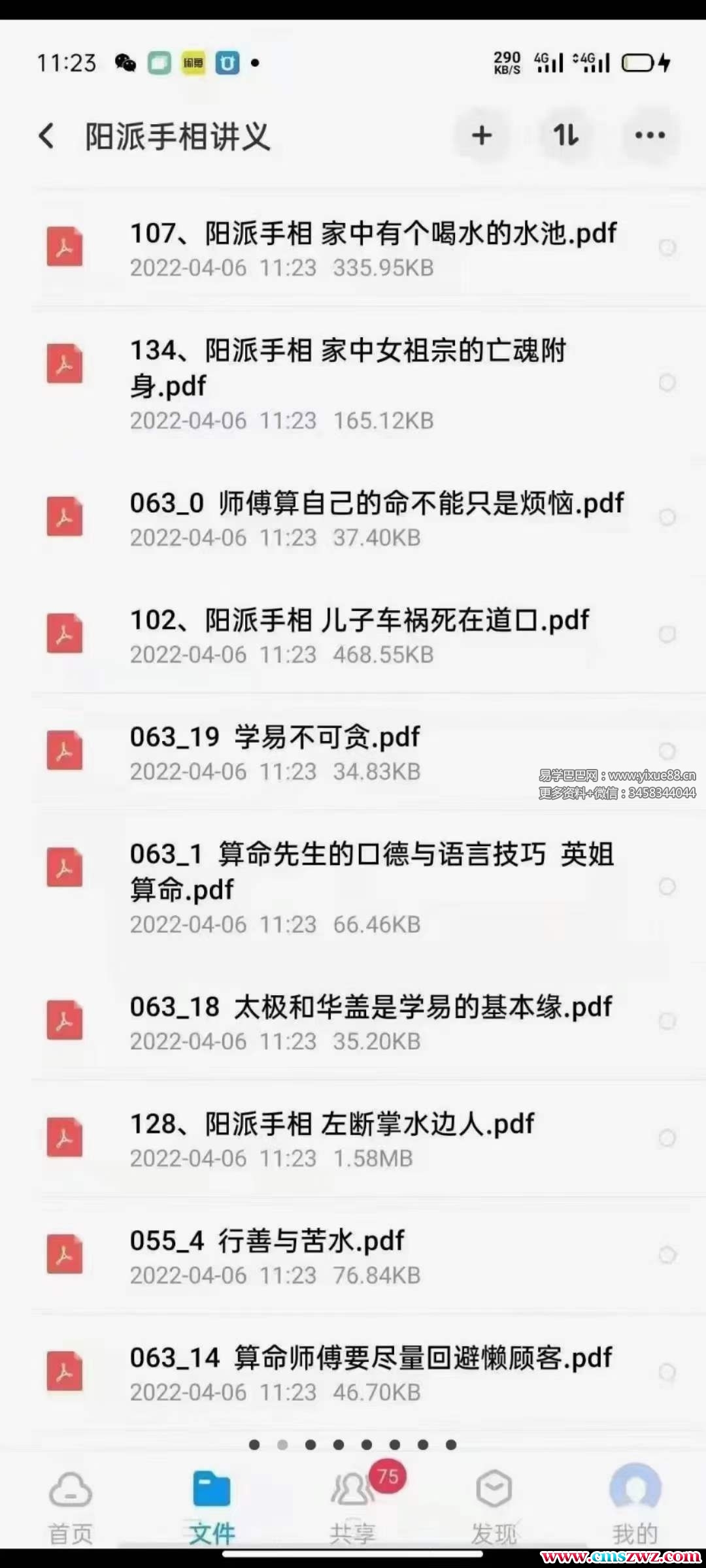
Task: Open 063_19 学易不可贪.pdf
Action: tap(275, 752)
